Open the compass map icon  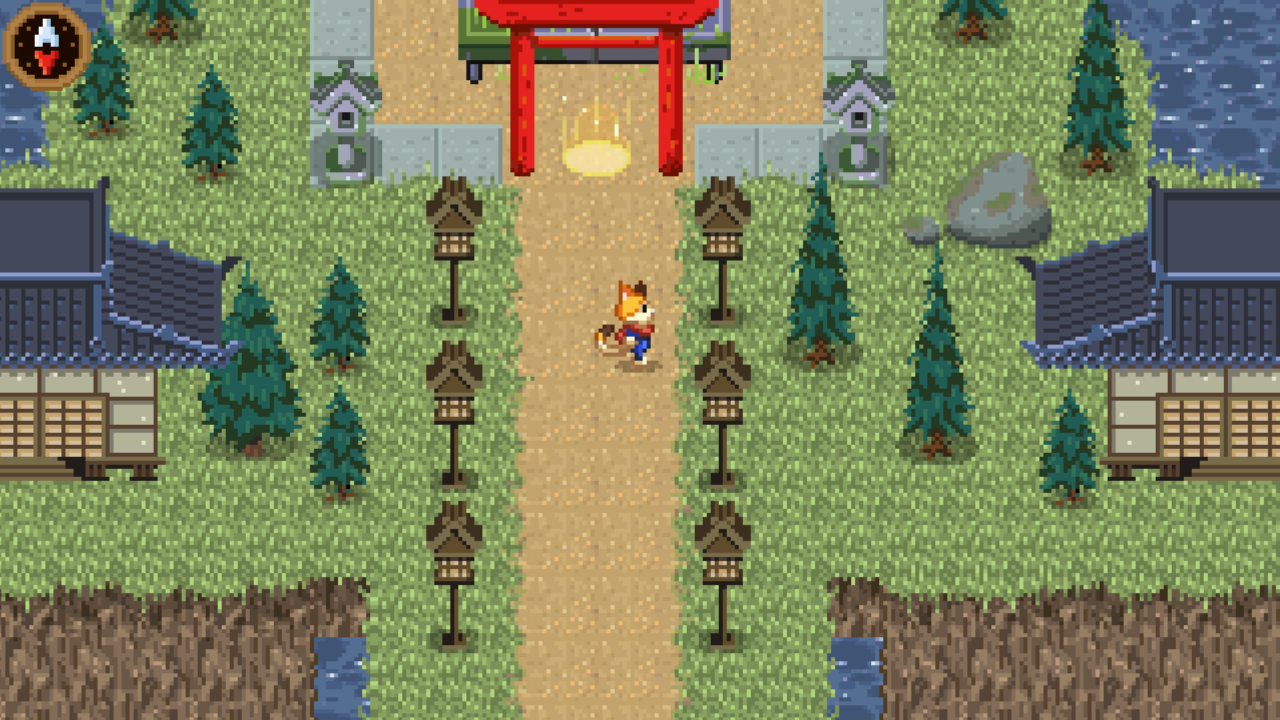pyautogui.click(x=46, y=46)
